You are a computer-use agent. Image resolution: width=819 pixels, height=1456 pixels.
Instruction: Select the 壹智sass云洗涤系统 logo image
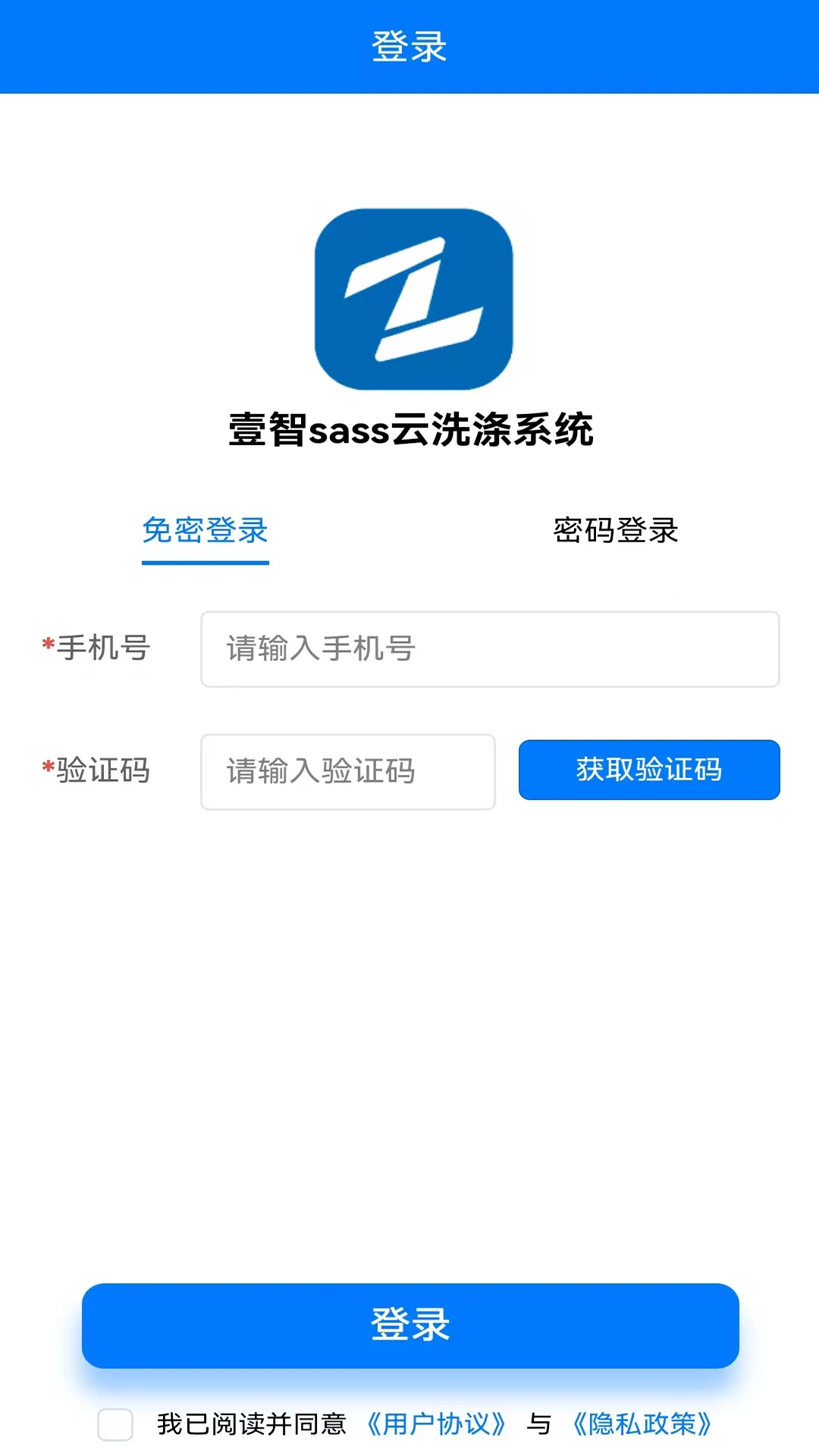point(409,298)
